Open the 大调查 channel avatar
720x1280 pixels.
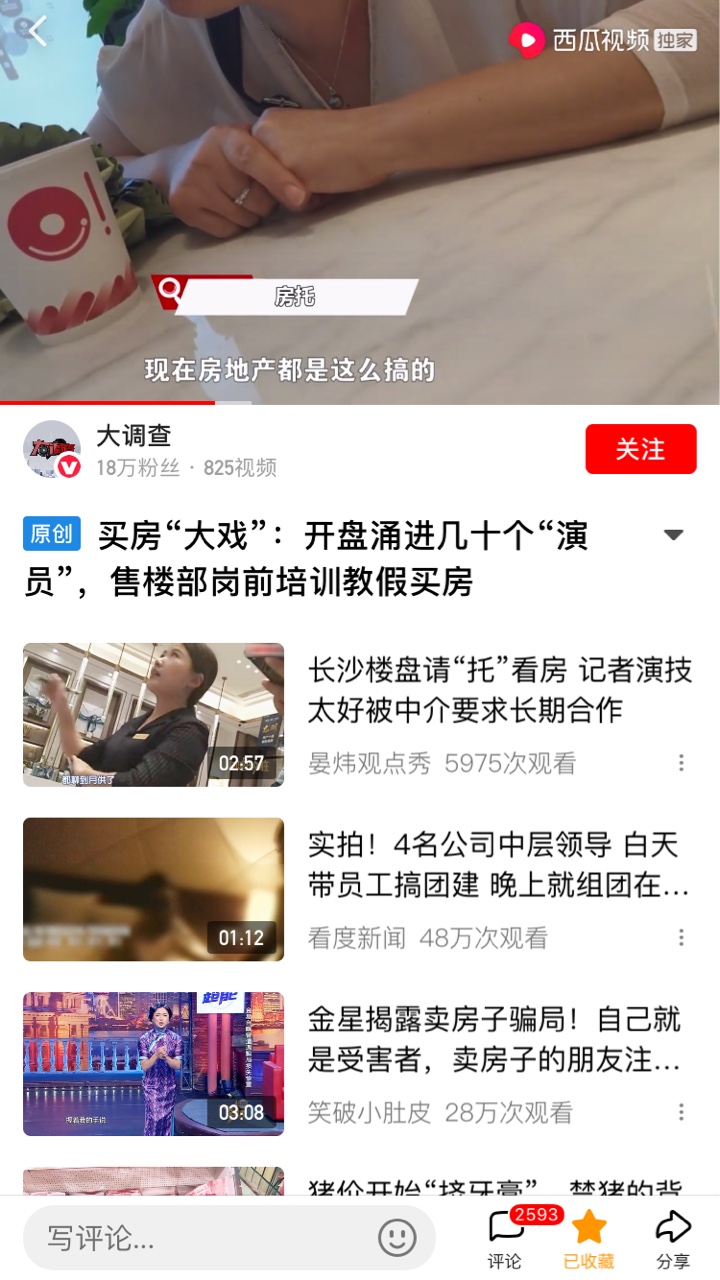click(52, 449)
